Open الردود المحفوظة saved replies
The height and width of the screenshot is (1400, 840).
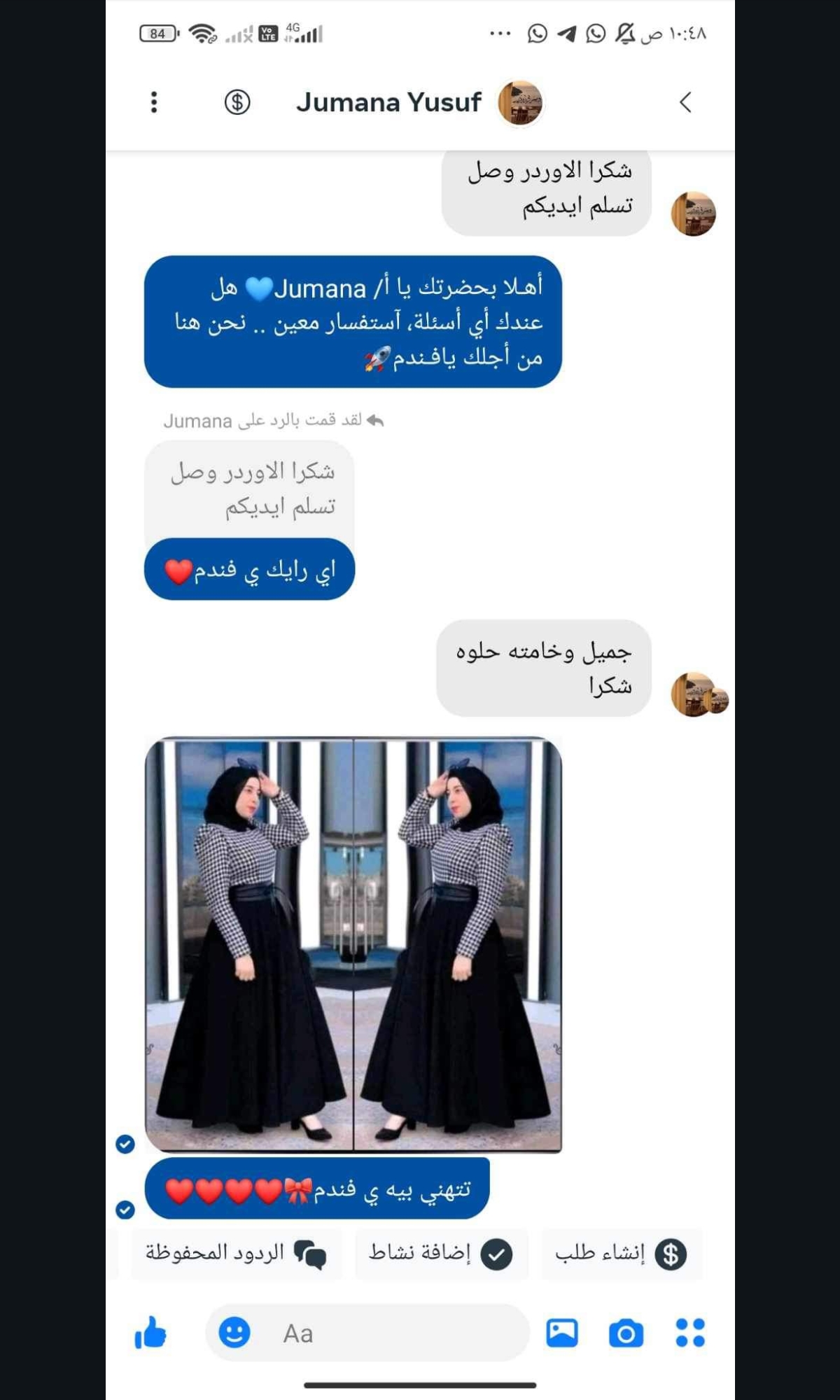237,1254
